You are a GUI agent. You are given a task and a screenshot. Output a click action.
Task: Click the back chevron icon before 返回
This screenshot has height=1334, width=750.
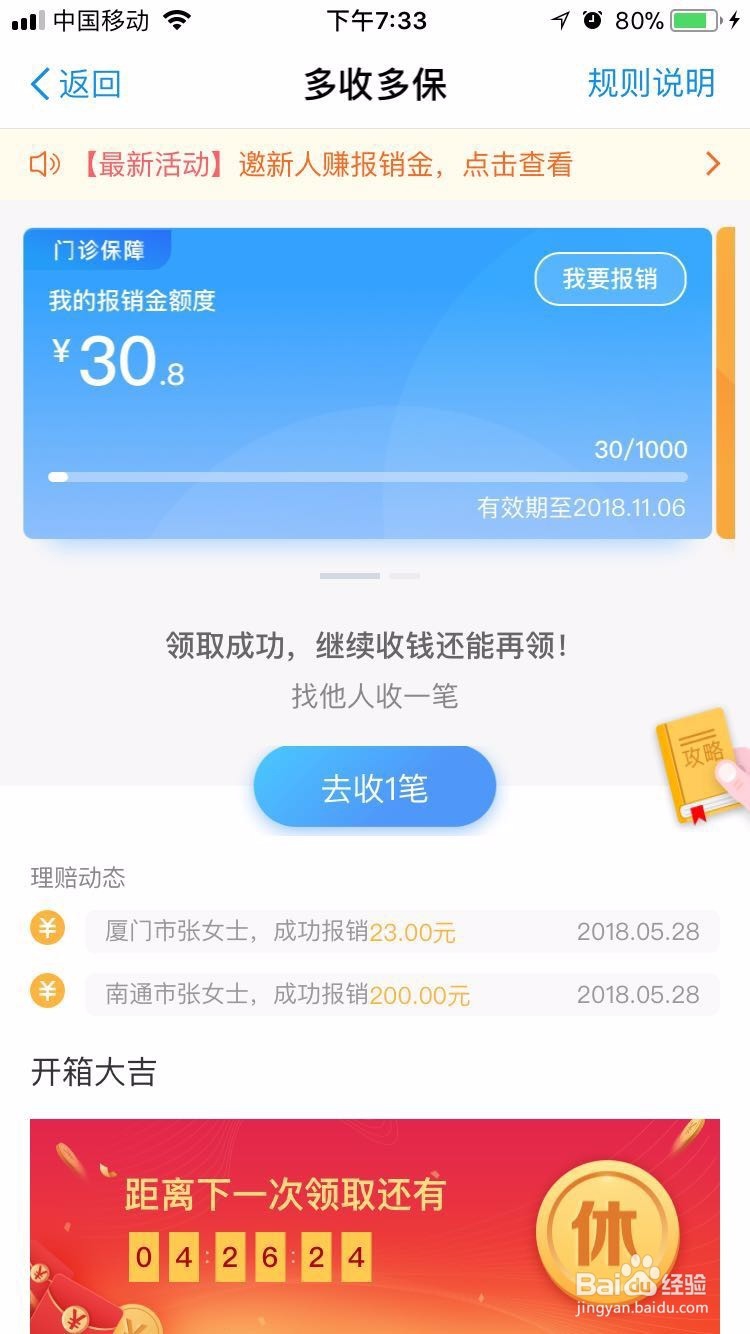[38, 85]
